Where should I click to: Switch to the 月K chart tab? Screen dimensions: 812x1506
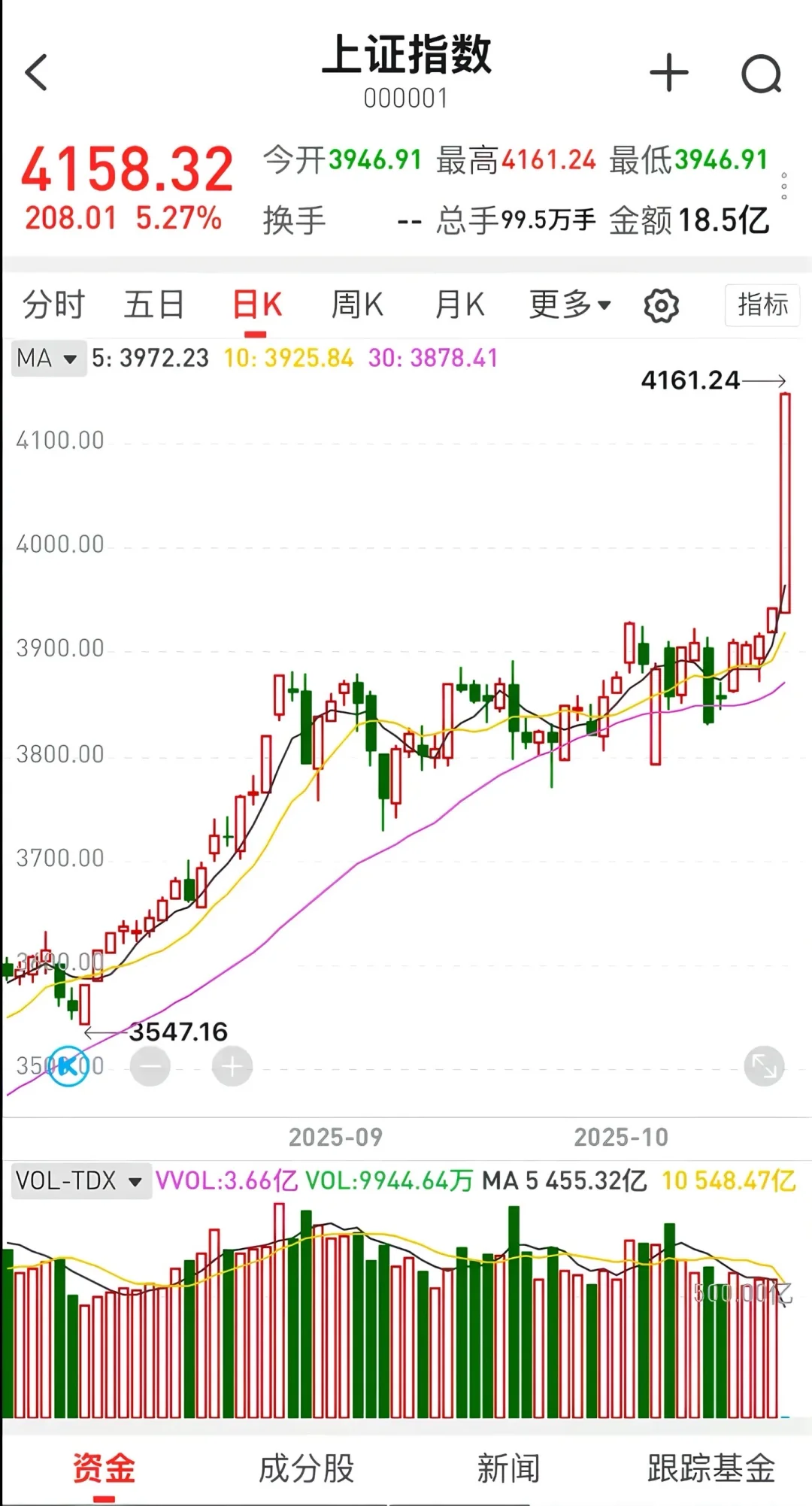coord(459,305)
